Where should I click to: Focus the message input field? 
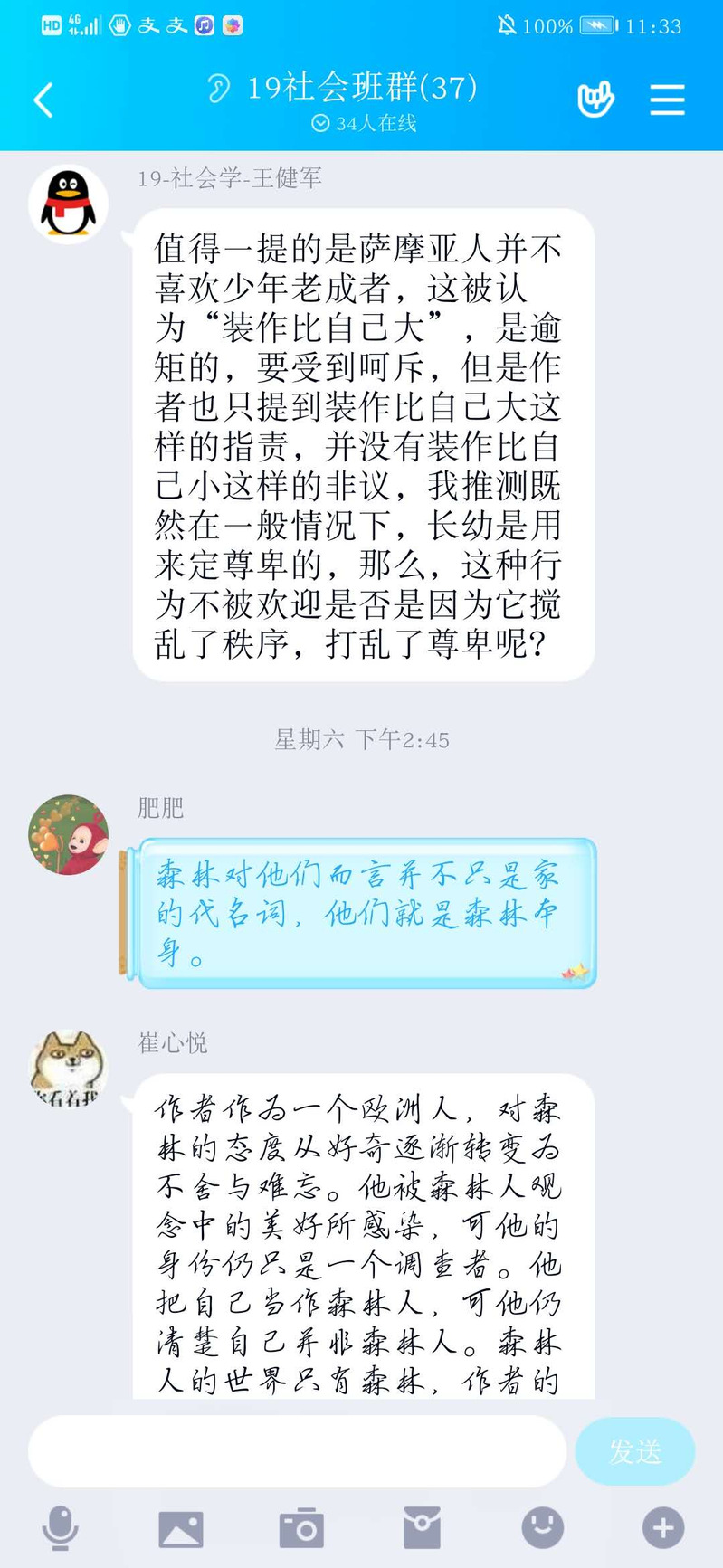pyautogui.click(x=297, y=1451)
